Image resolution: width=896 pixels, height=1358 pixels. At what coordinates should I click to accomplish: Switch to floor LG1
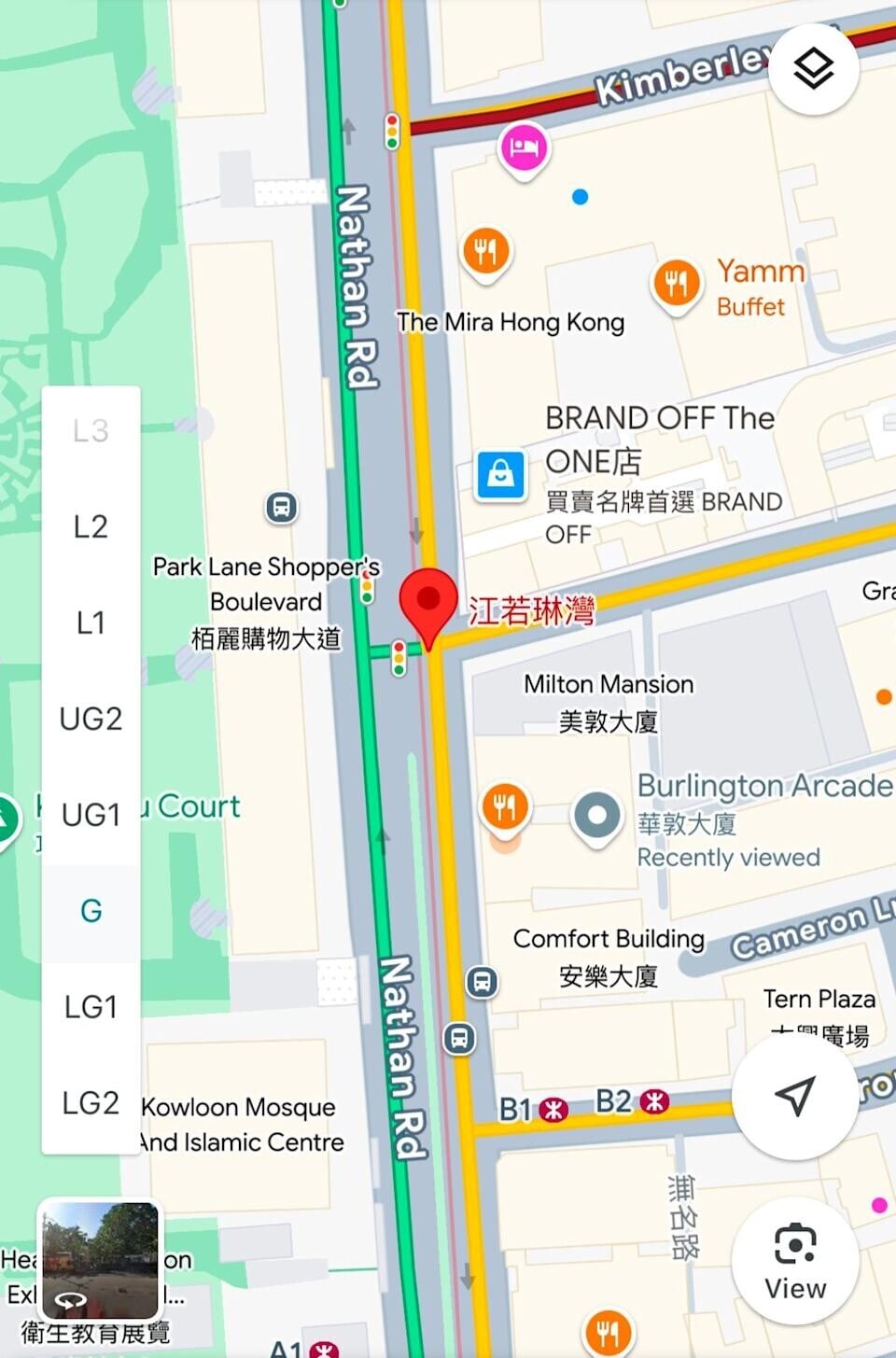pyautogui.click(x=91, y=1007)
